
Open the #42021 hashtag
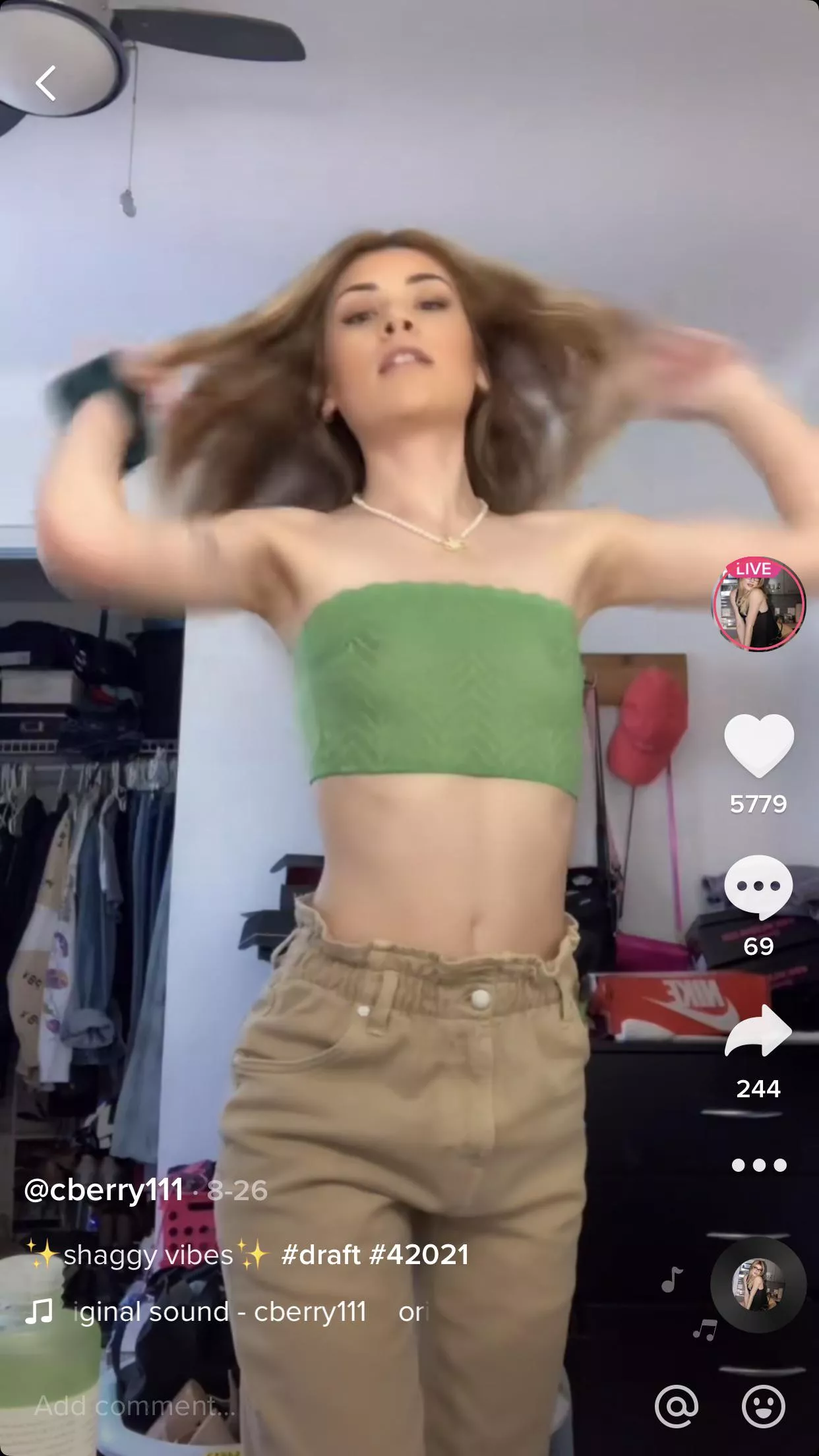pos(419,1255)
